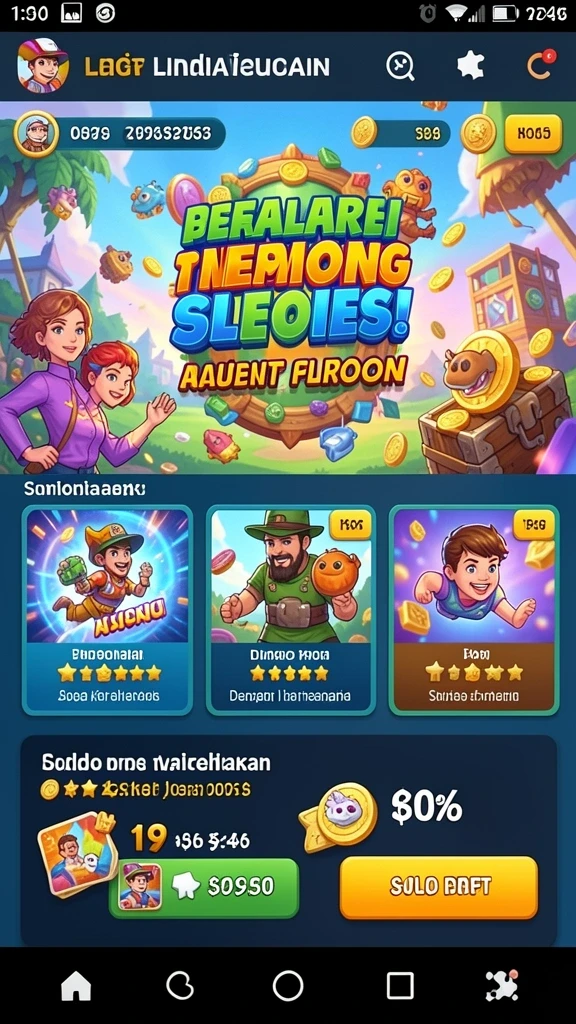Open the puzzle tab in the bottom bar
This screenshot has height=1024, width=576.
(502, 985)
